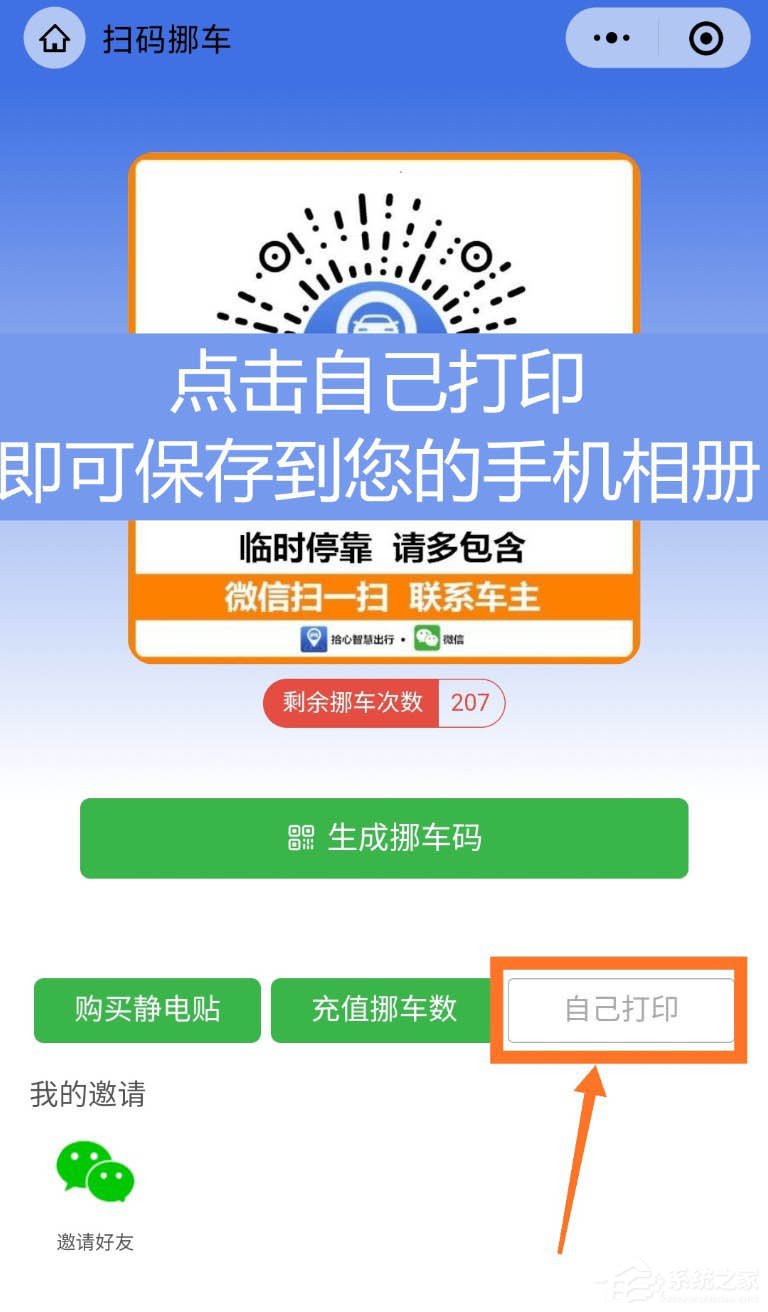Image resolution: width=768 pixels, height=1312 pixels.
Task: Go to the mini program home icon
Action: [55, 39]
